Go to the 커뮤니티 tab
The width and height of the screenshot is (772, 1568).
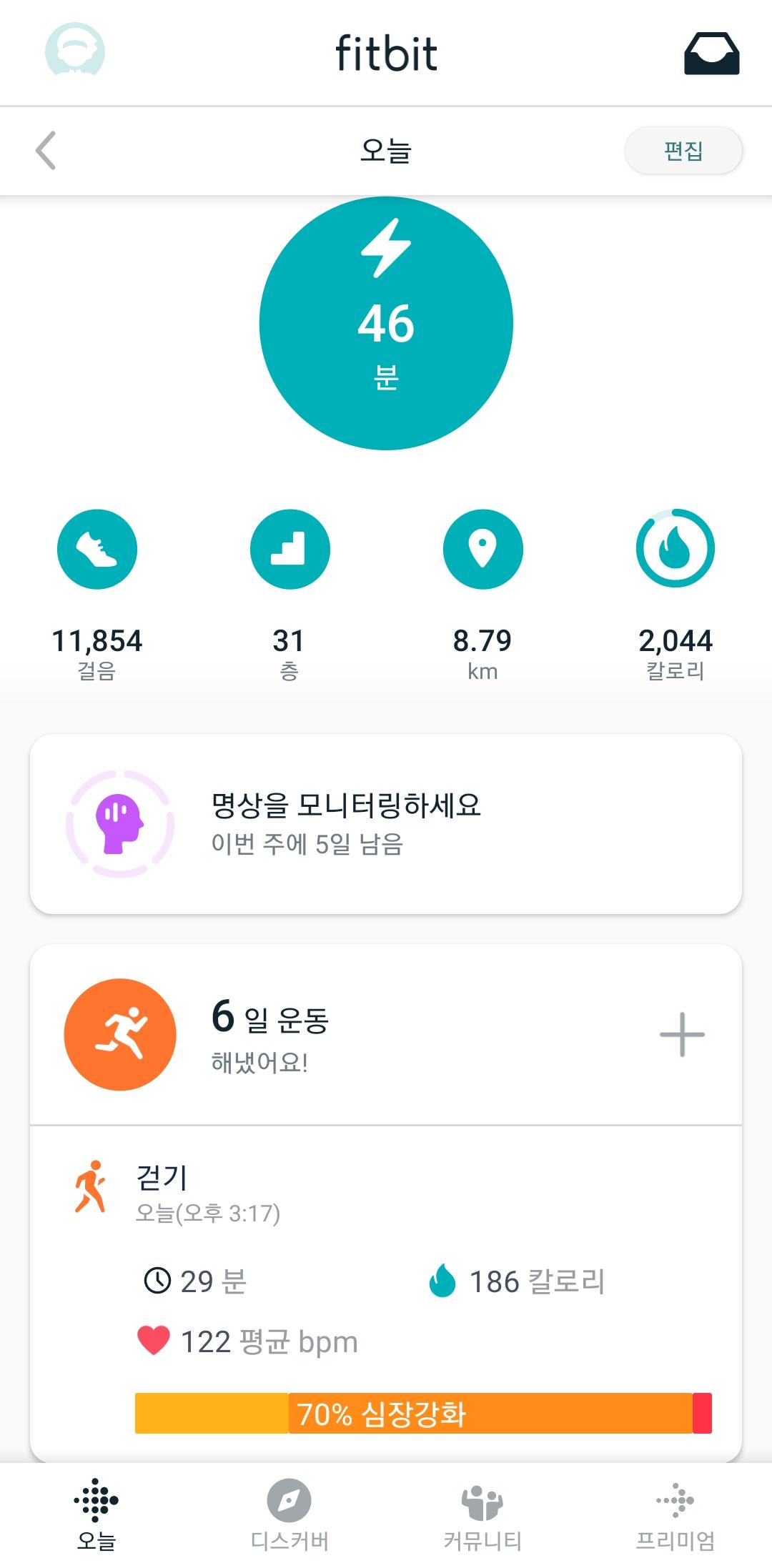click(482, 1515)
